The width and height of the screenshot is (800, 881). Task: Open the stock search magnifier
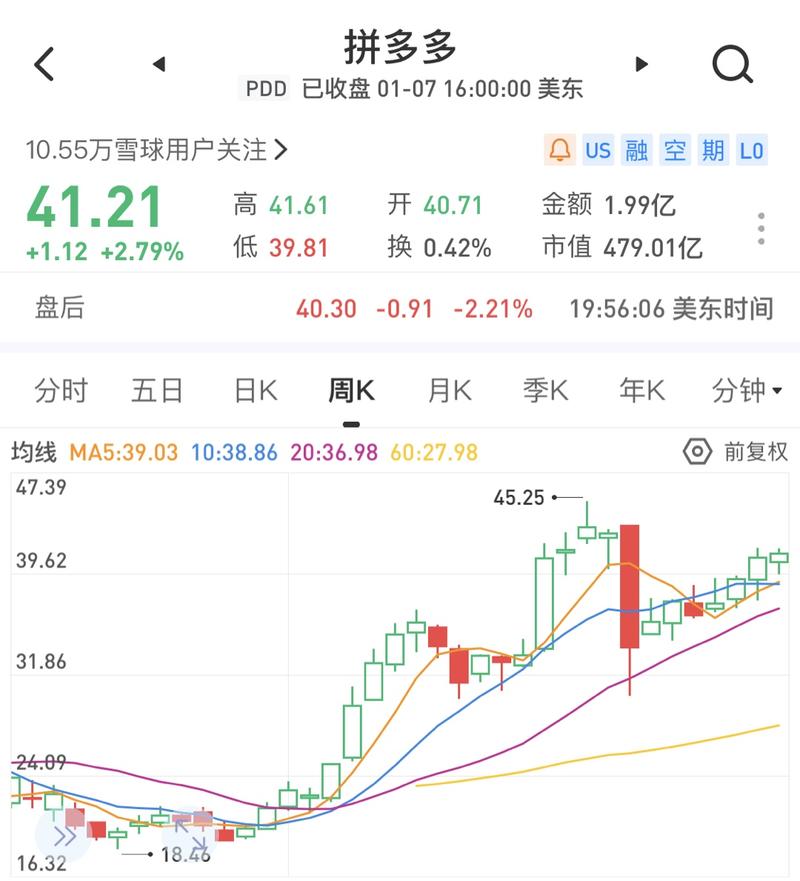click(x=733, y=63)
